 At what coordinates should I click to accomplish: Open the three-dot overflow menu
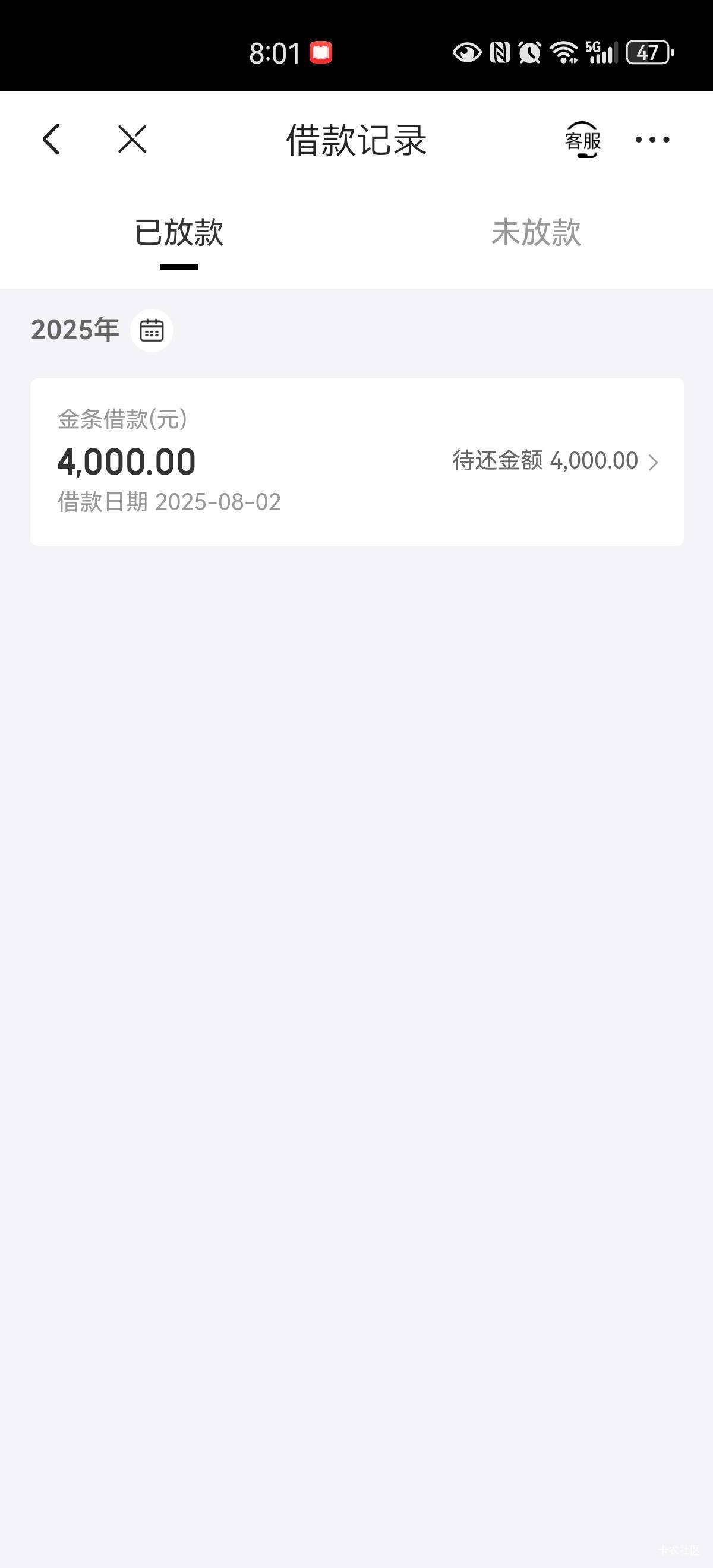pos(652,140)
